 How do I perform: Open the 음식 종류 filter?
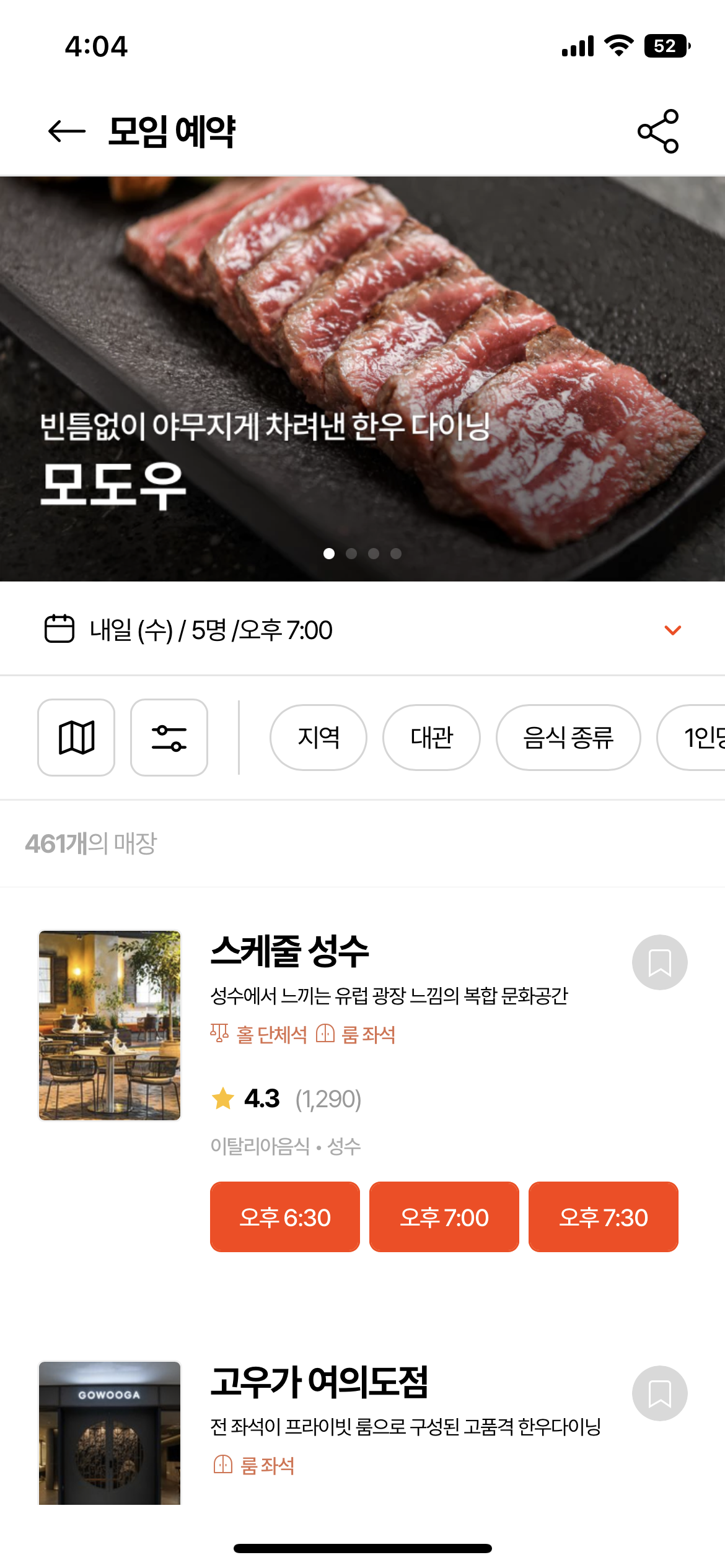[568, 738]
